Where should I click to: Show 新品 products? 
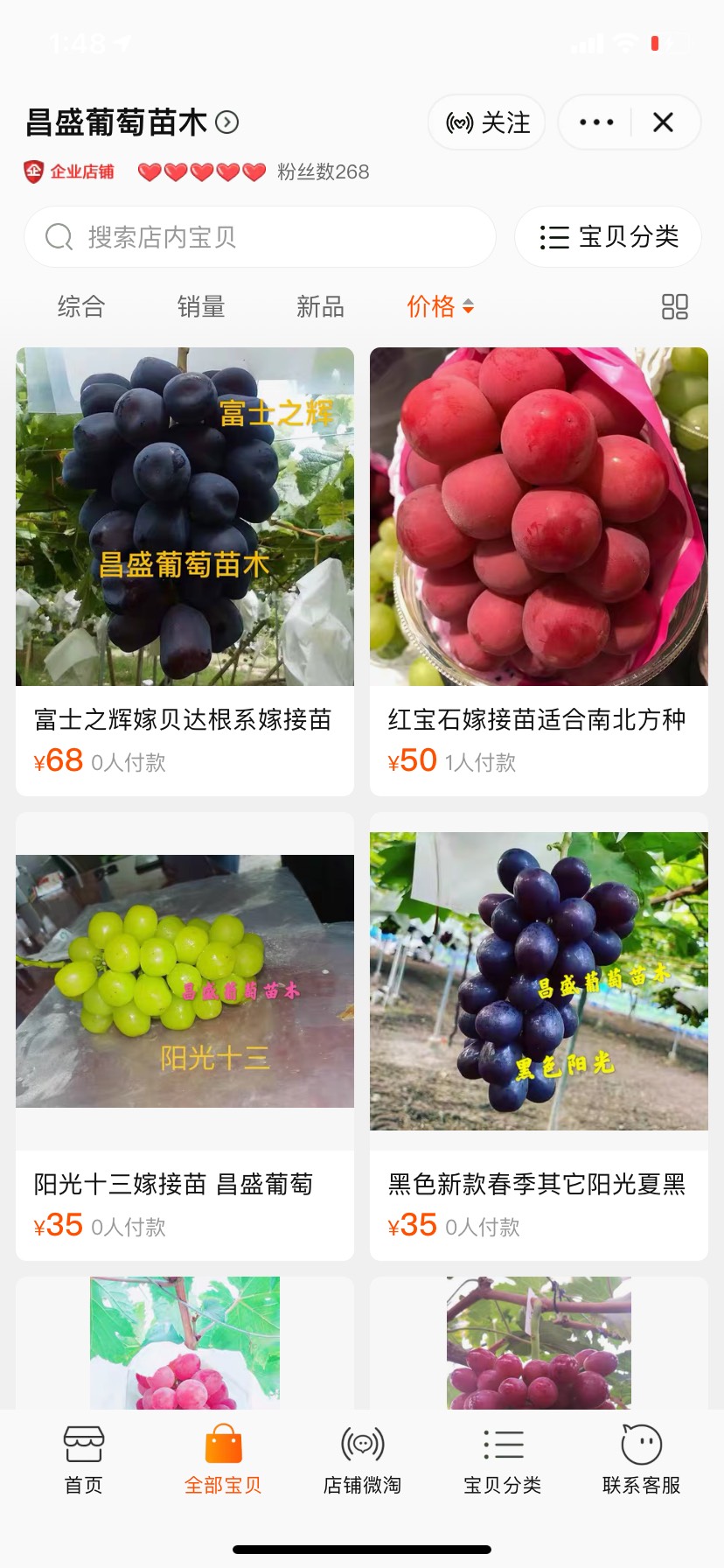(320, 306)
